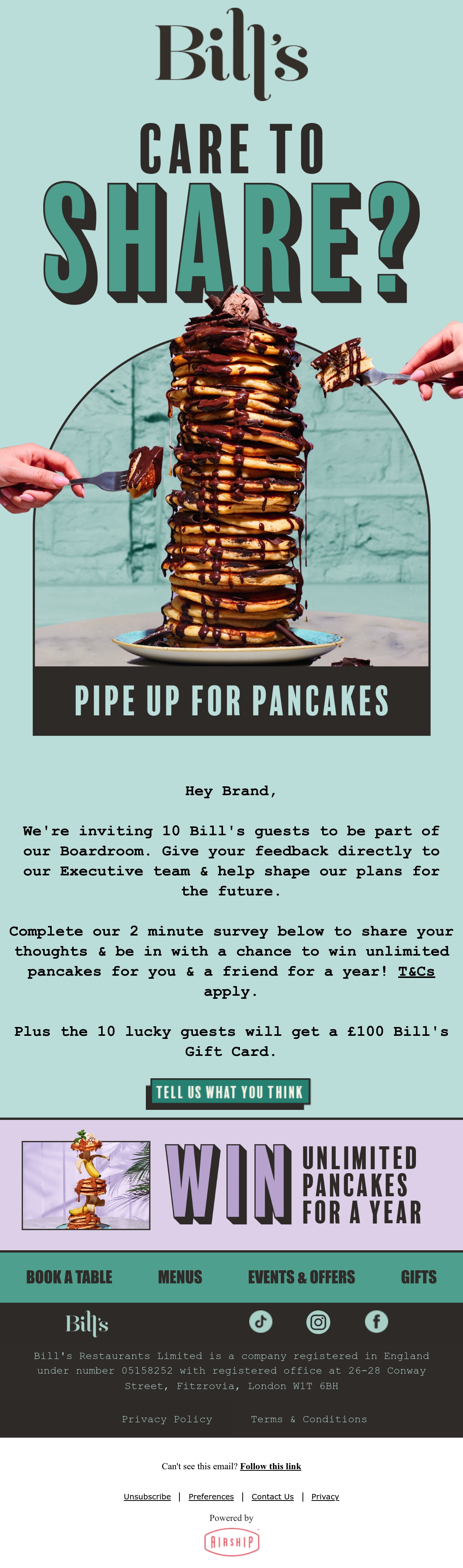Viewport: 463px width, 1568px height.
Task: Open the Privacy link beside Contact Us
Action: click(325, 1496)
